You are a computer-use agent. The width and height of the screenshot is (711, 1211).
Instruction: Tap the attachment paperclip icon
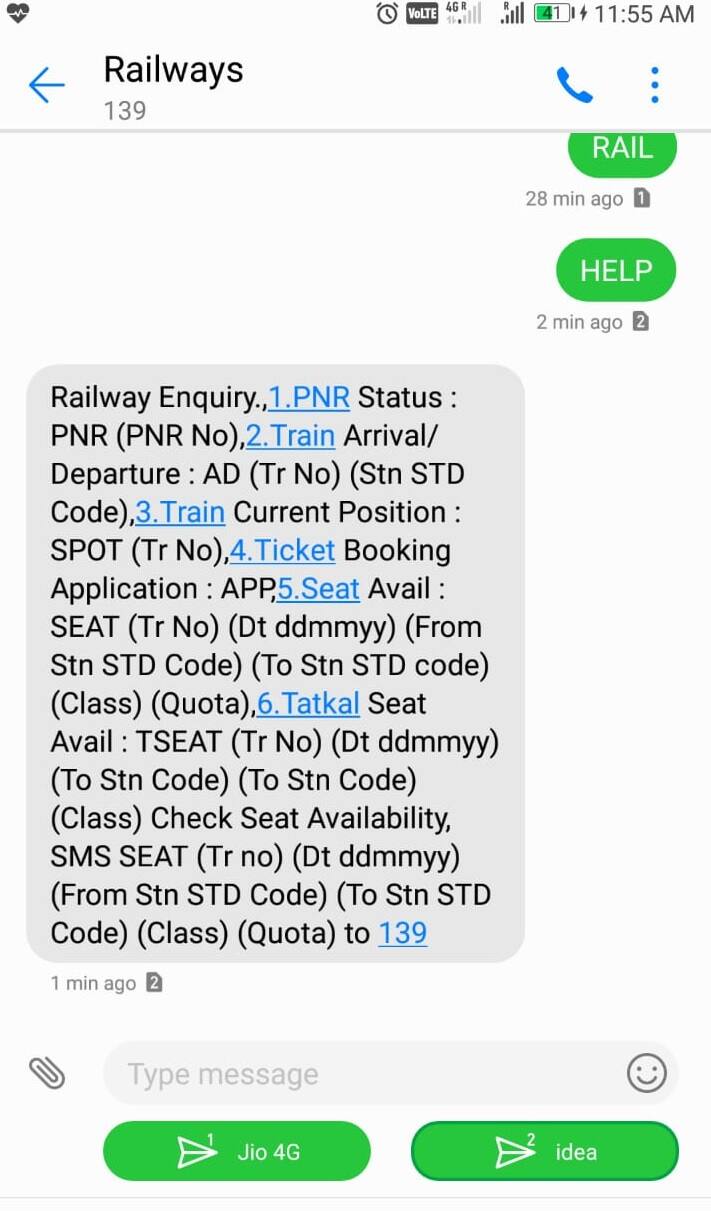(46, 1073)
